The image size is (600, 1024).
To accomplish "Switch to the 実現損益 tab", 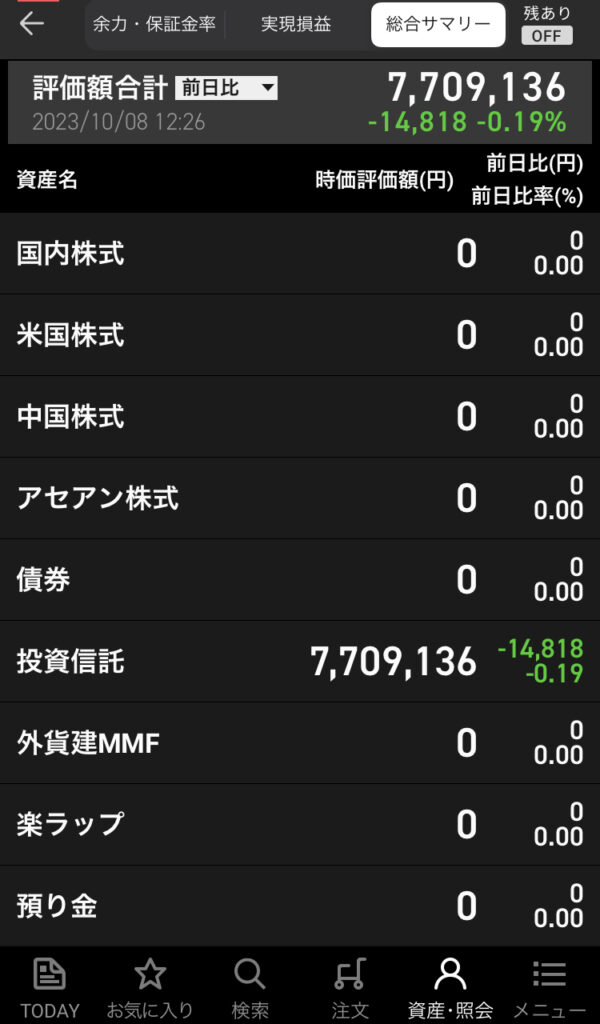I will point(296,24).
